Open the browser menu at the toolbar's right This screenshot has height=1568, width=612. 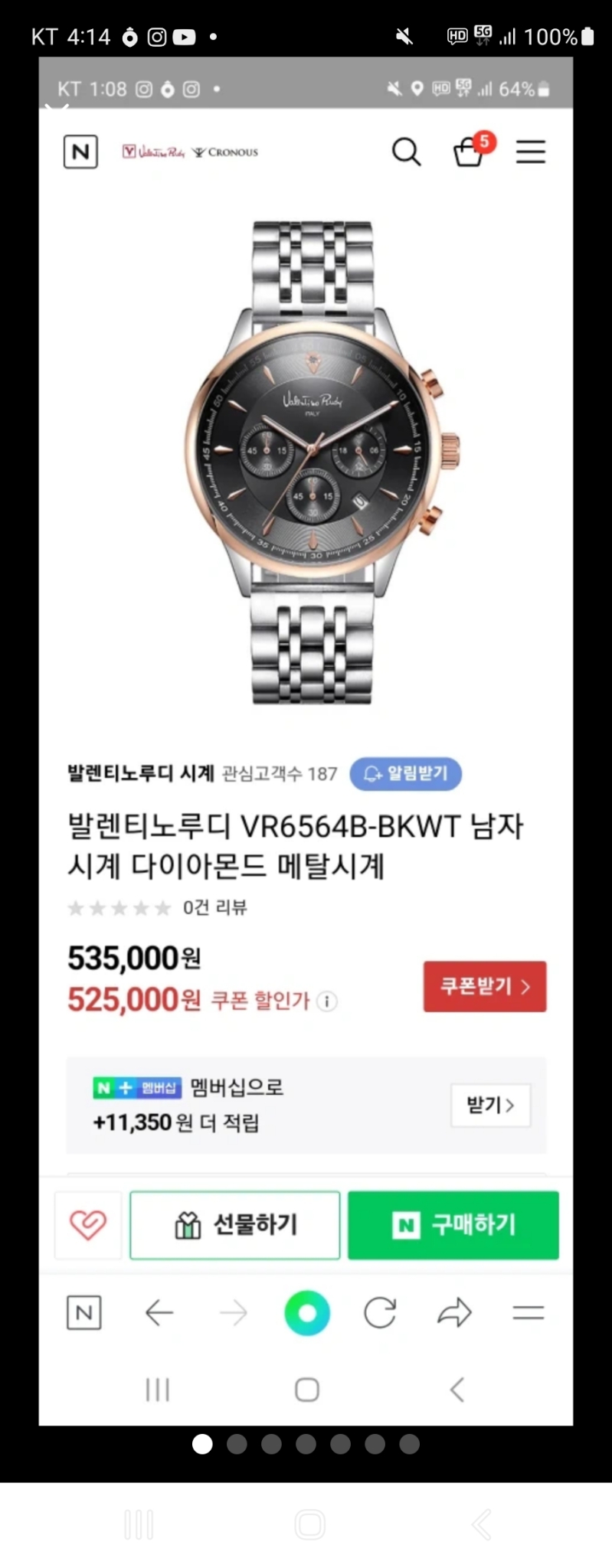point(525,1312)
